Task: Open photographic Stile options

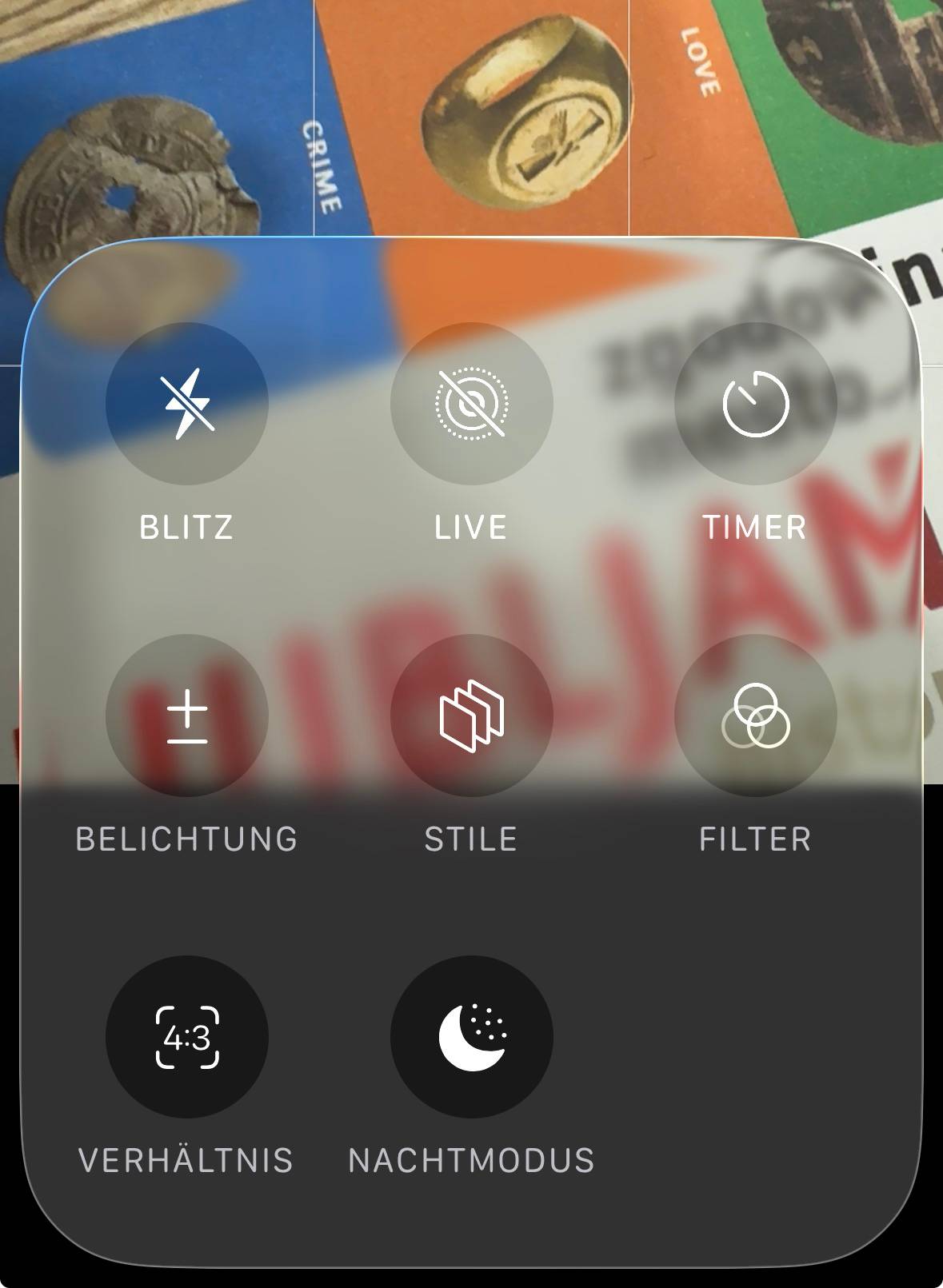Action: [471, 716]
